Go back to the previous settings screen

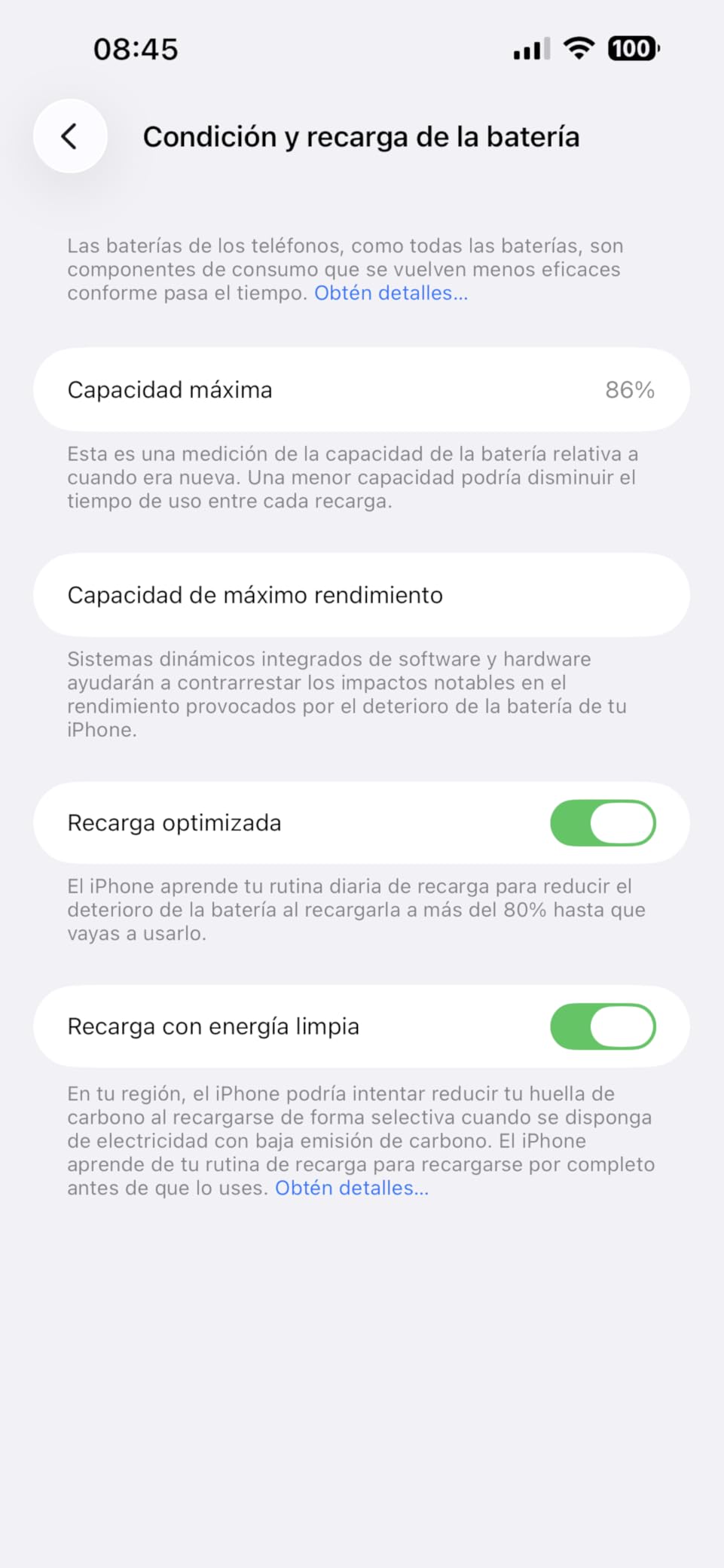(70, 136)
